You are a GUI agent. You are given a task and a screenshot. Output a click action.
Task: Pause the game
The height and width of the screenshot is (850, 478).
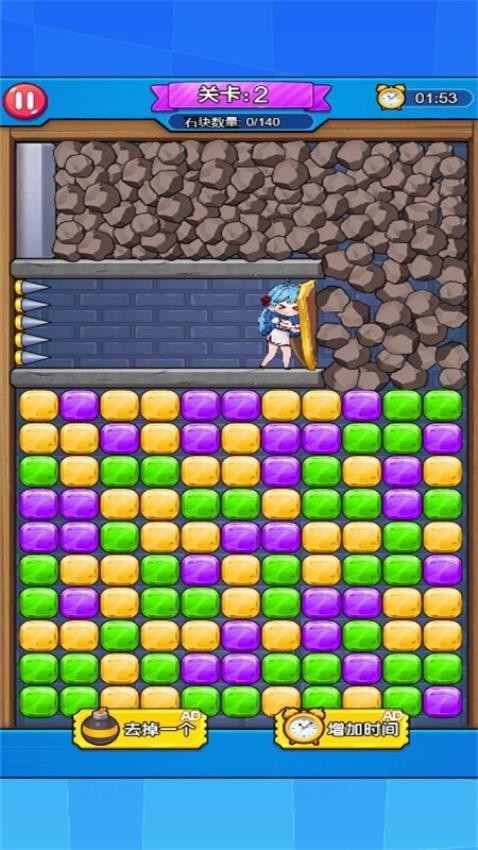[x=25, y=101]
